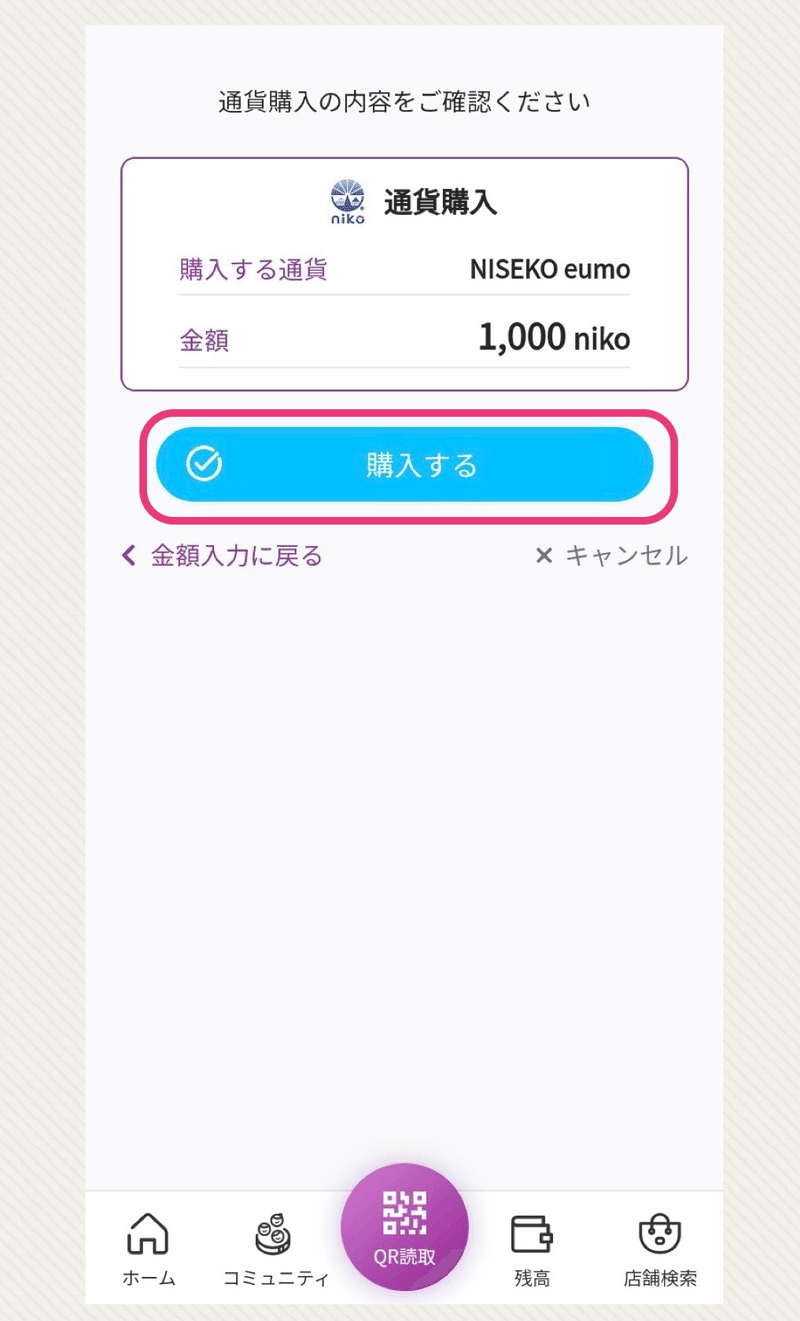Go back via 金額入力に戻る
Screen dimensions: 800x1321
pos(221,556)
